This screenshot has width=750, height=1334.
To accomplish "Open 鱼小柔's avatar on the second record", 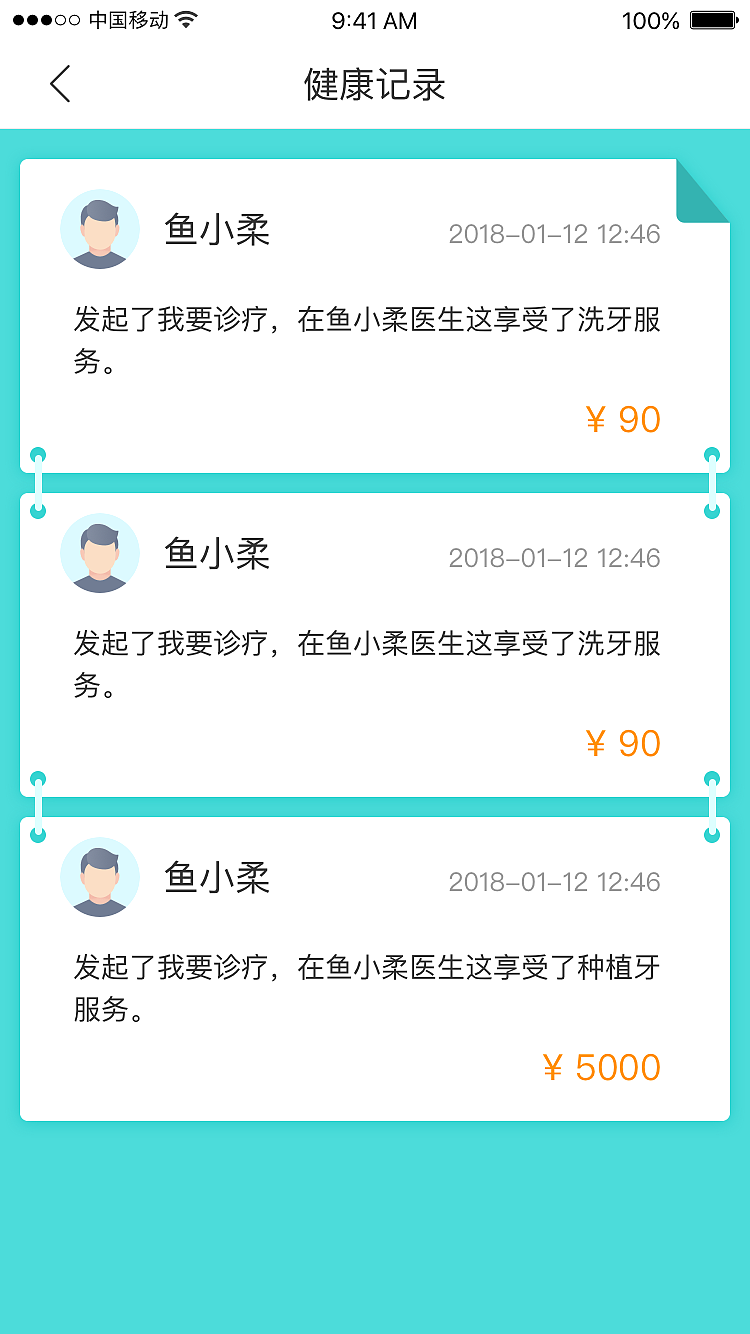I will [x=100, y=553].
